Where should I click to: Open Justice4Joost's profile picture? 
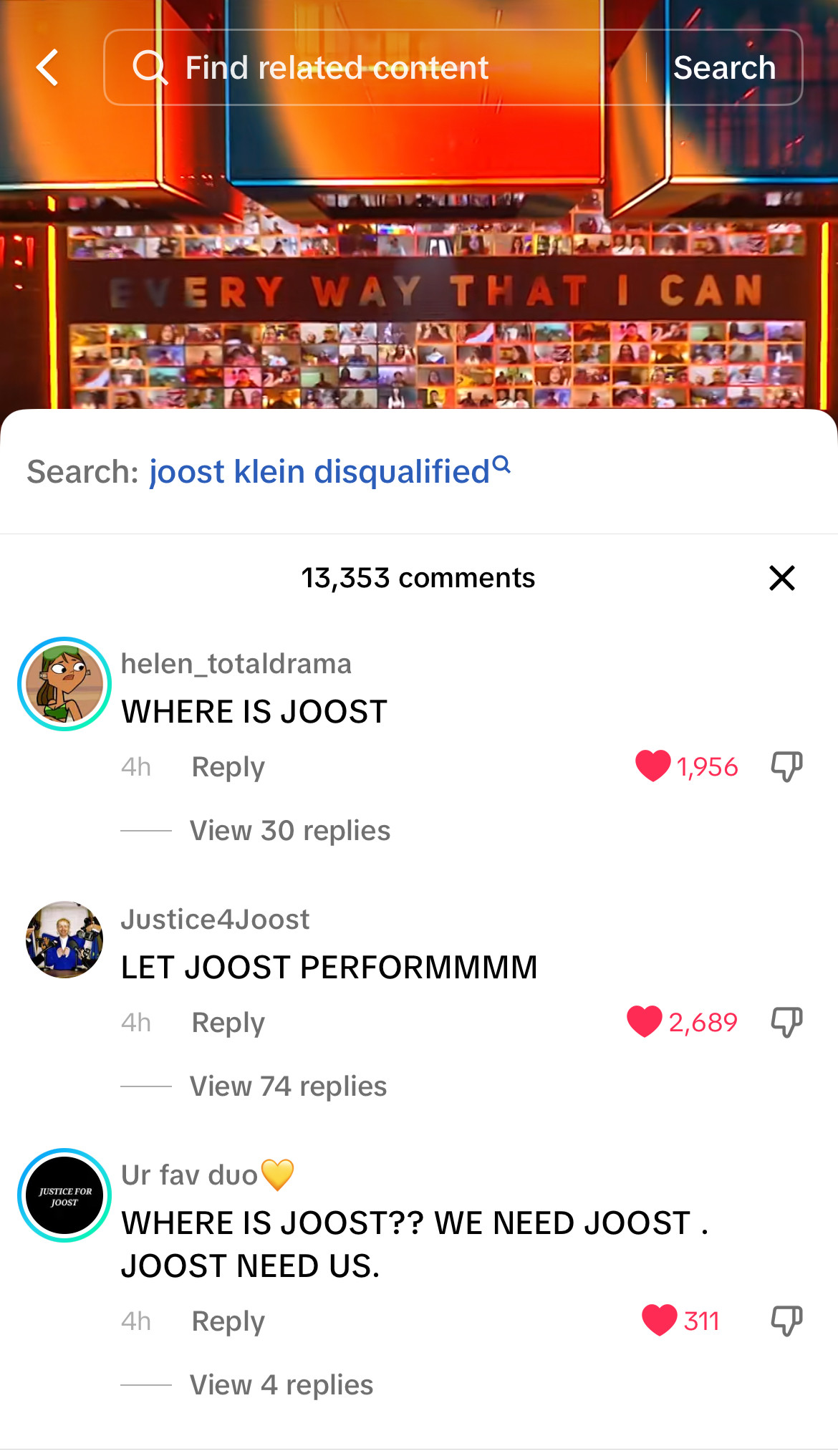point(64,940)
